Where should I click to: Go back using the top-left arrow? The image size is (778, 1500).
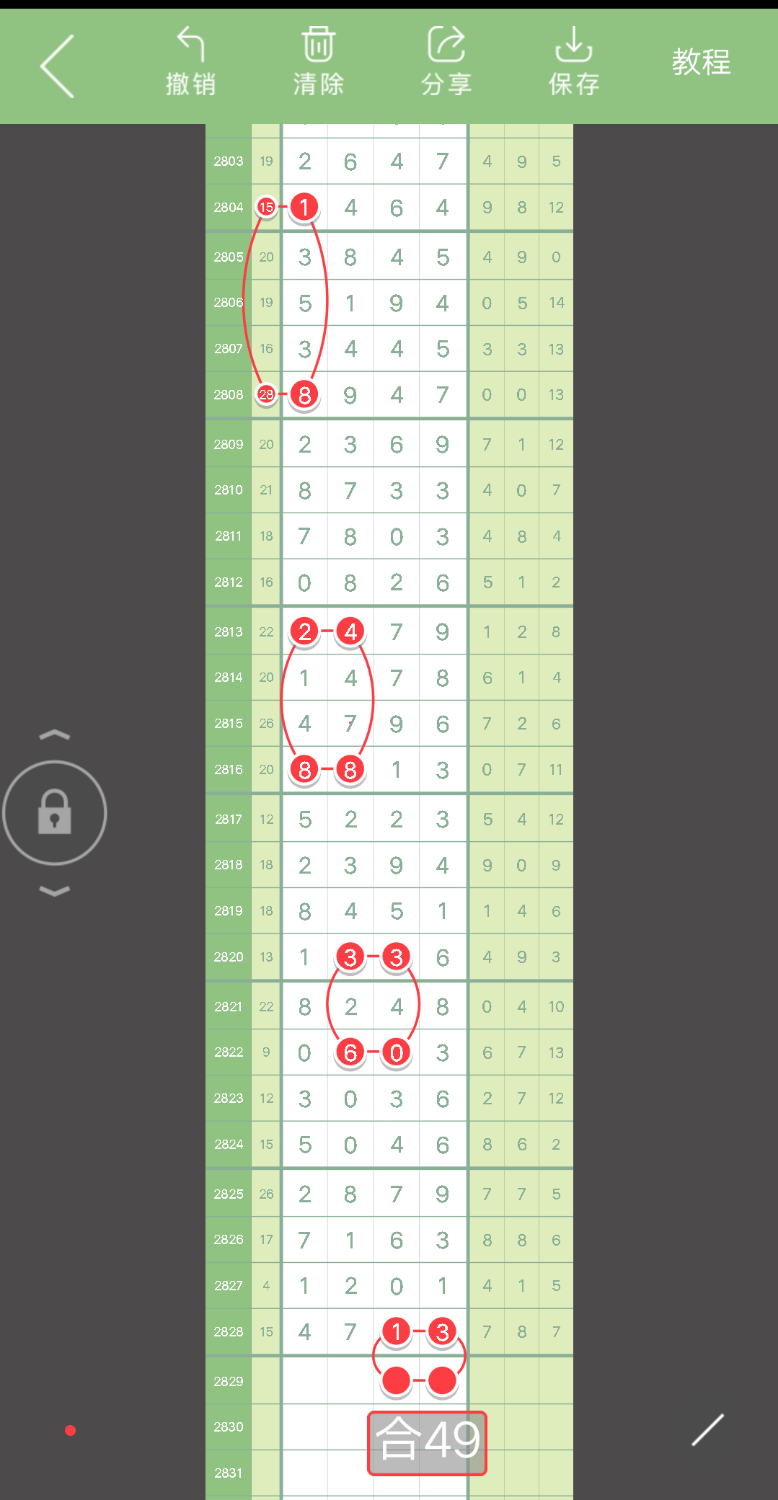(x=58, y=66)
